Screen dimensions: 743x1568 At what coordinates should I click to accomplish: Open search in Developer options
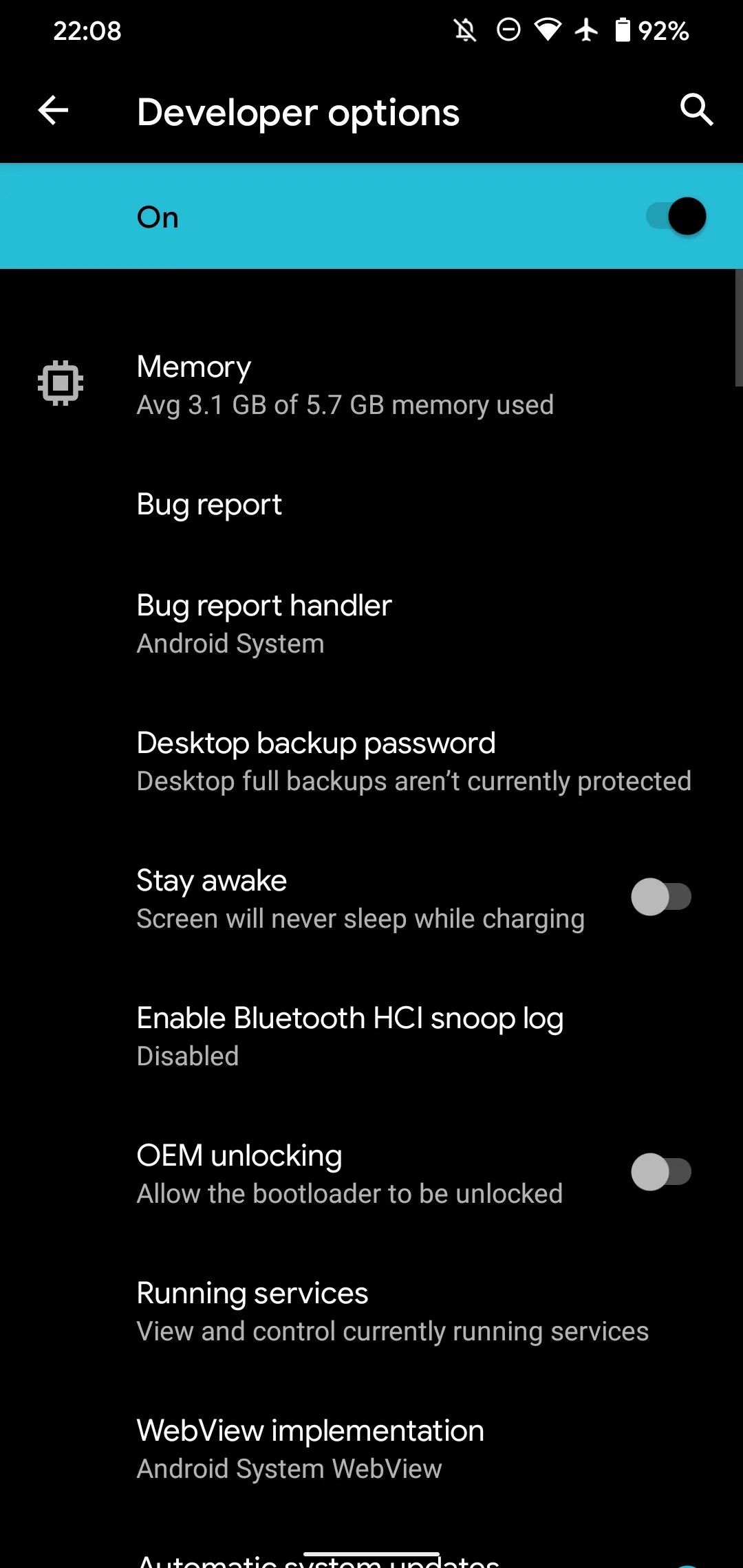coord(696,110)
